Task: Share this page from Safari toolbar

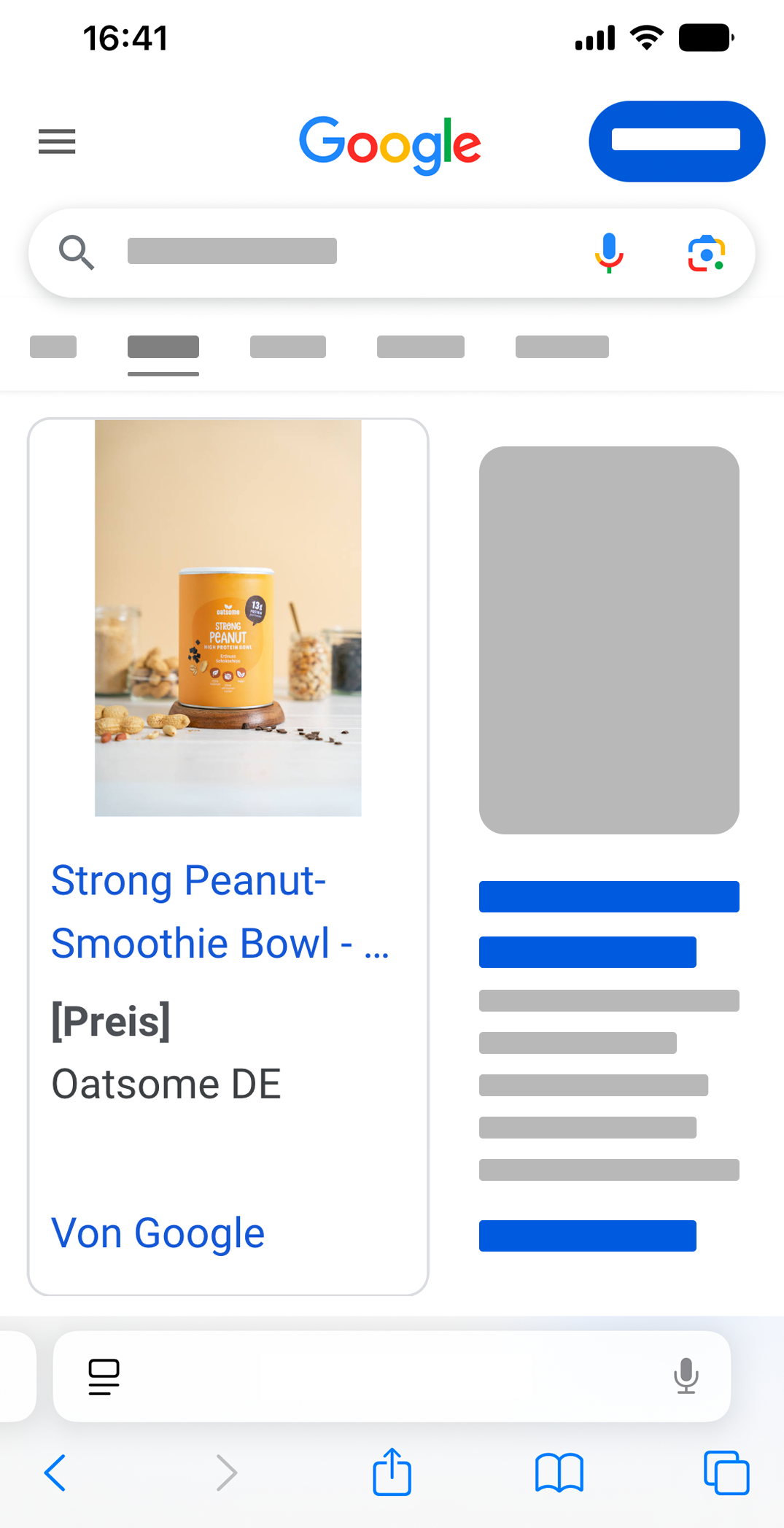Action: tap(392, 1472)
